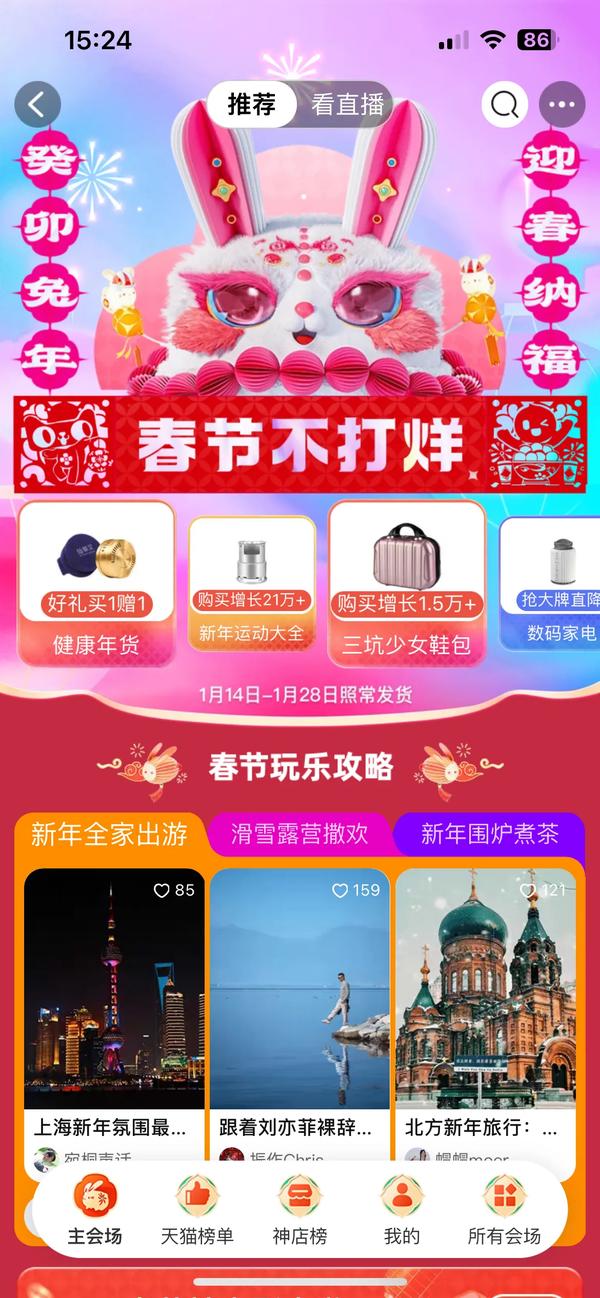Open 神店榜 in bottom navigation
This screenshot has height=1298, width=600.
point(300,1210)
